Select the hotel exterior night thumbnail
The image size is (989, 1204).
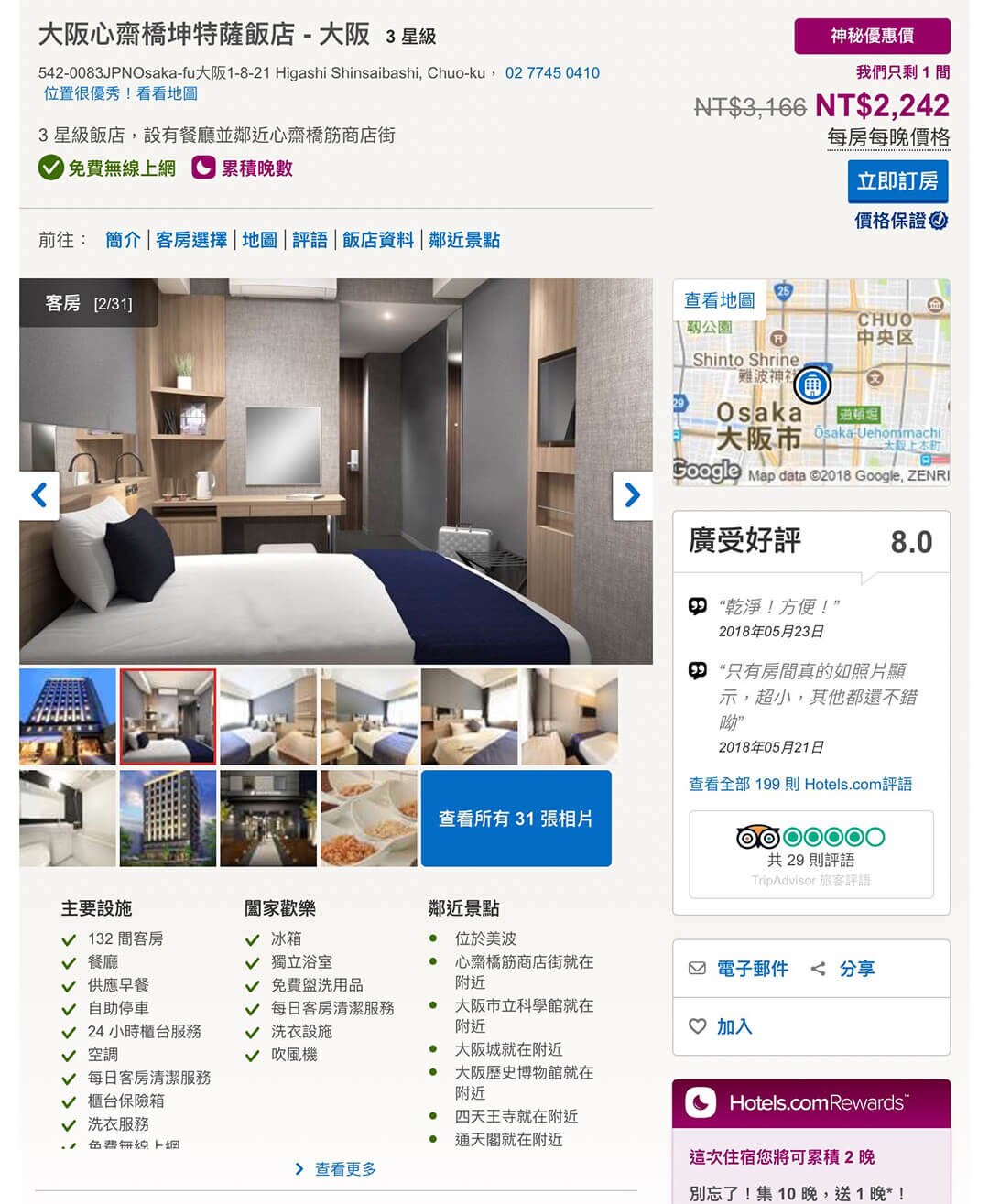pyautogui.click(x=68, y=717)
